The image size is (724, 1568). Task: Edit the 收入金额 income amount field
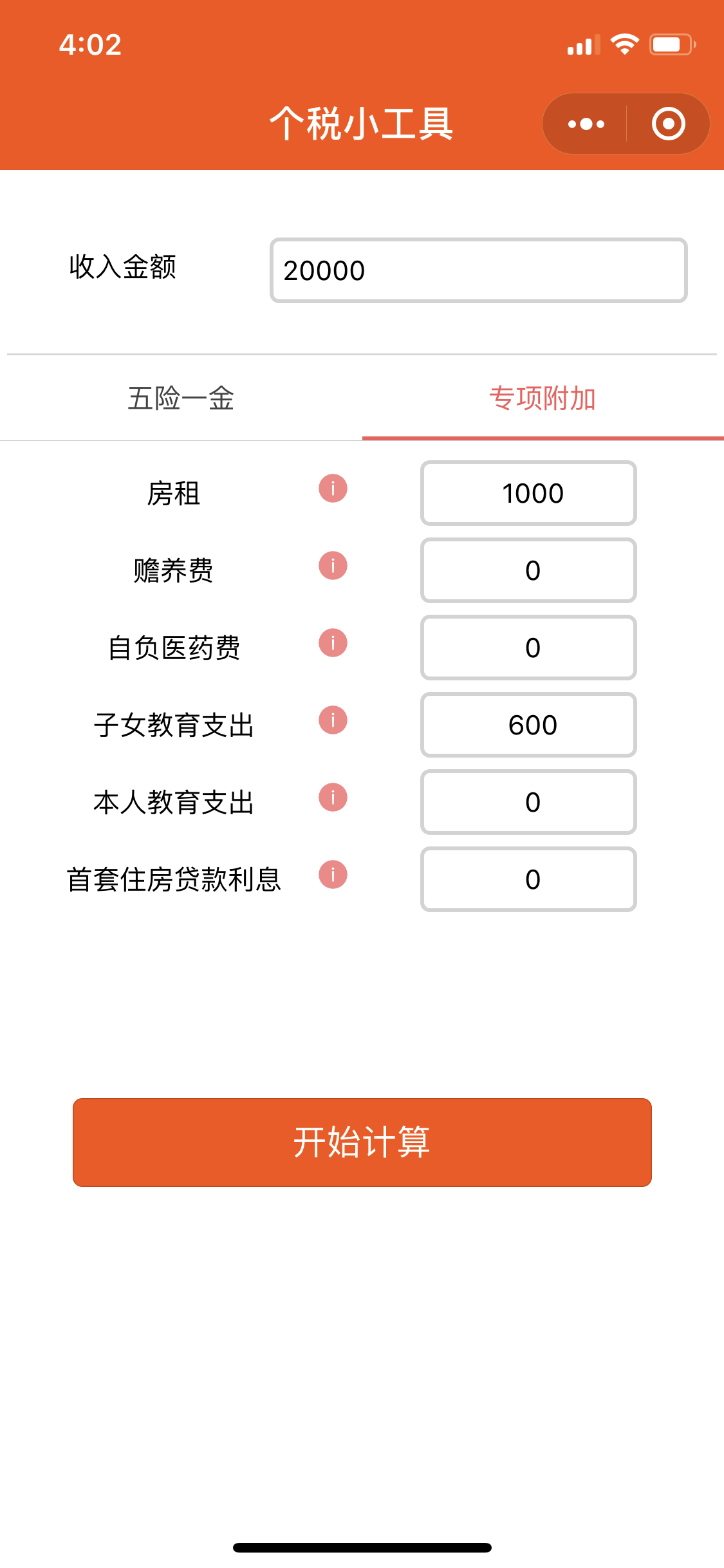pos(478,270)
